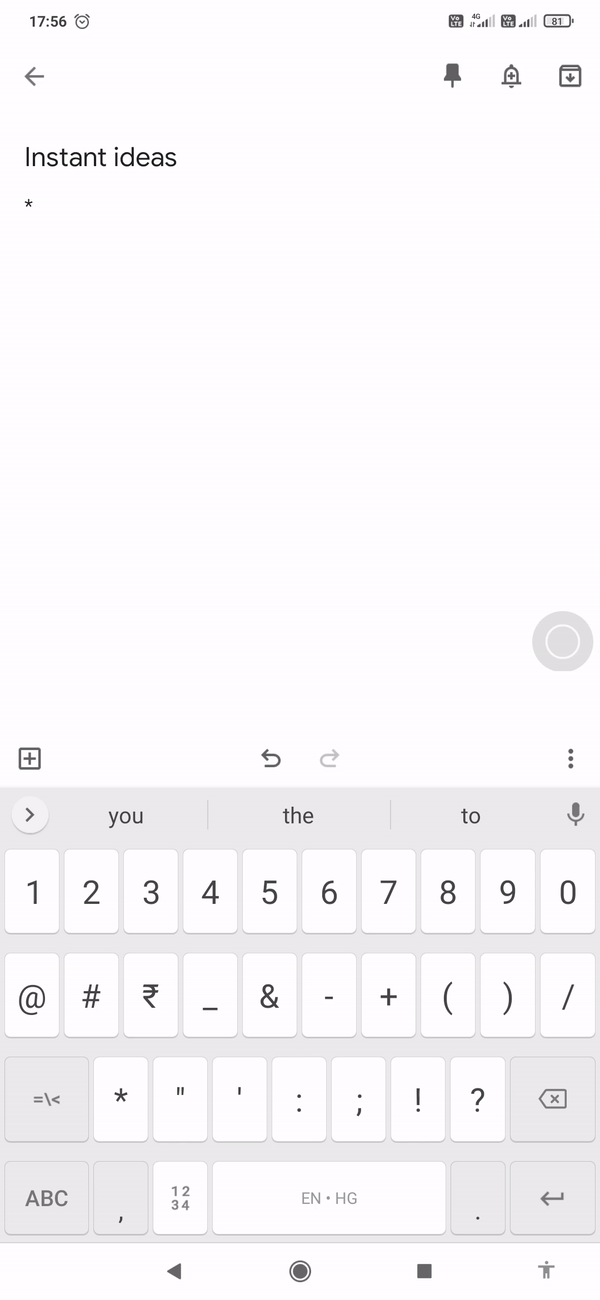
Task: Tap the floating assistive circle button
Action: click(x=562, y=641)
